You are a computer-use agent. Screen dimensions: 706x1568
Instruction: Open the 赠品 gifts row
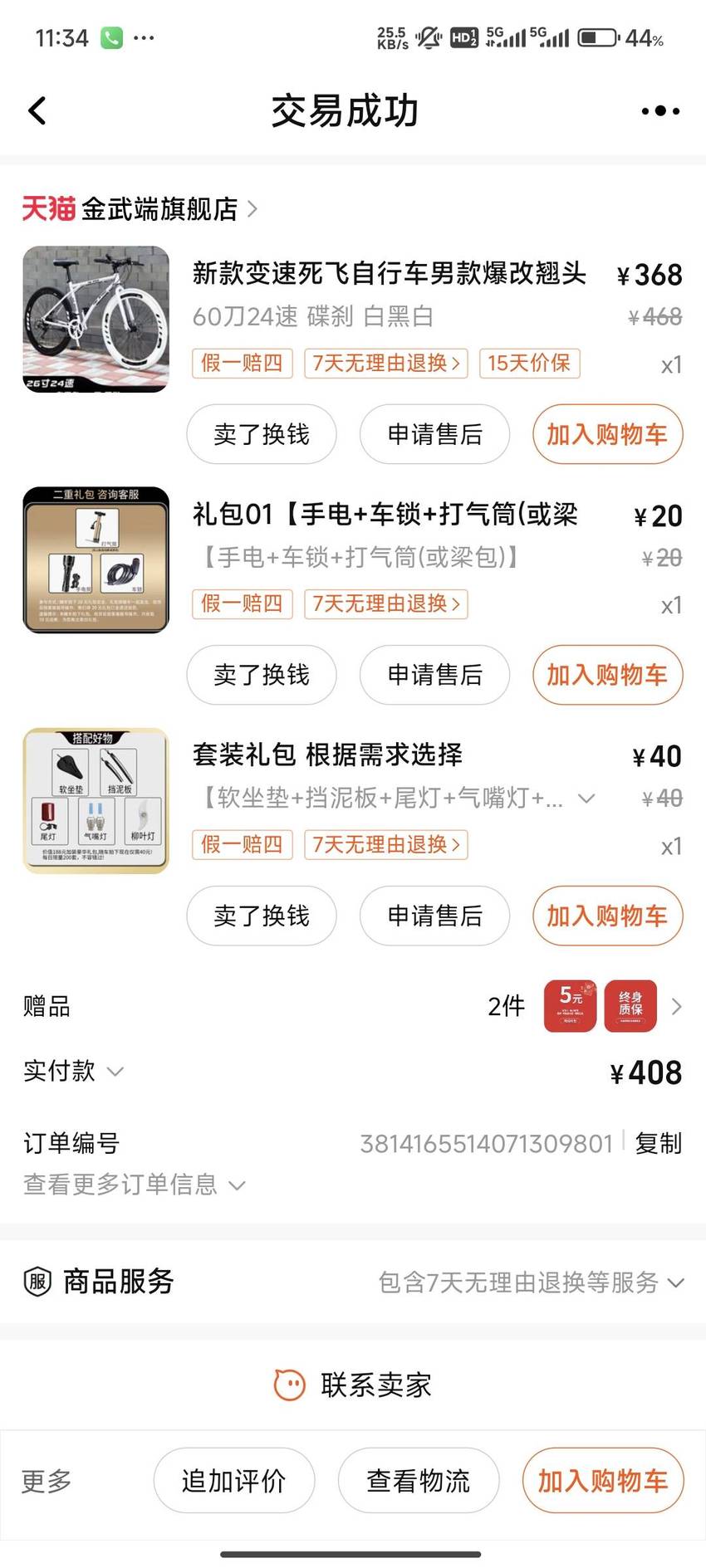coord(353,1006)
